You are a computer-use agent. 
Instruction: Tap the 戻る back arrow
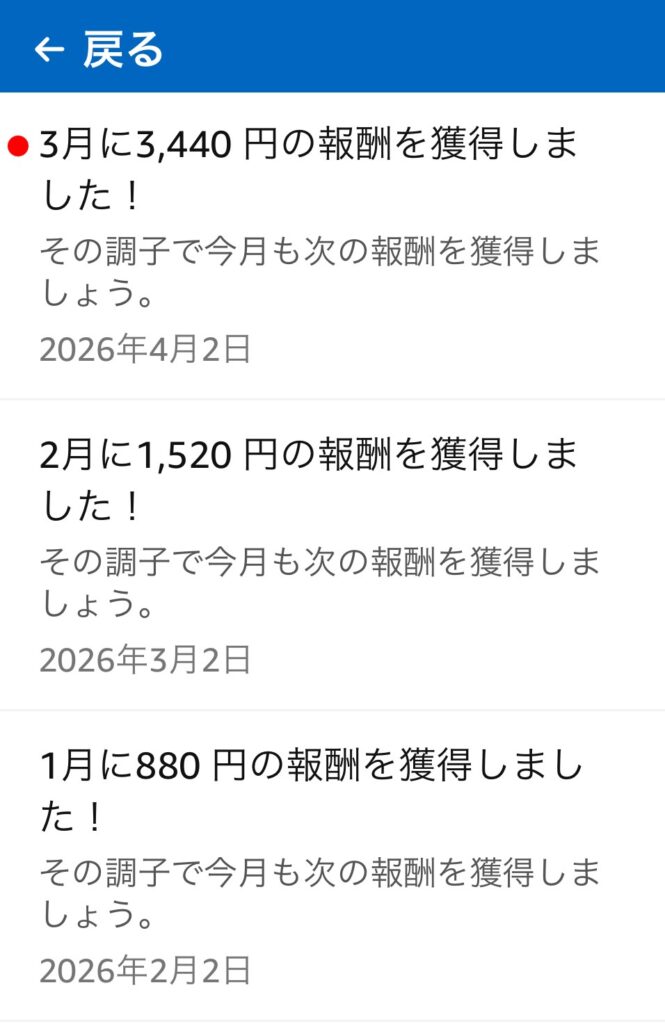pyautogui.click(x=49, y=49)
